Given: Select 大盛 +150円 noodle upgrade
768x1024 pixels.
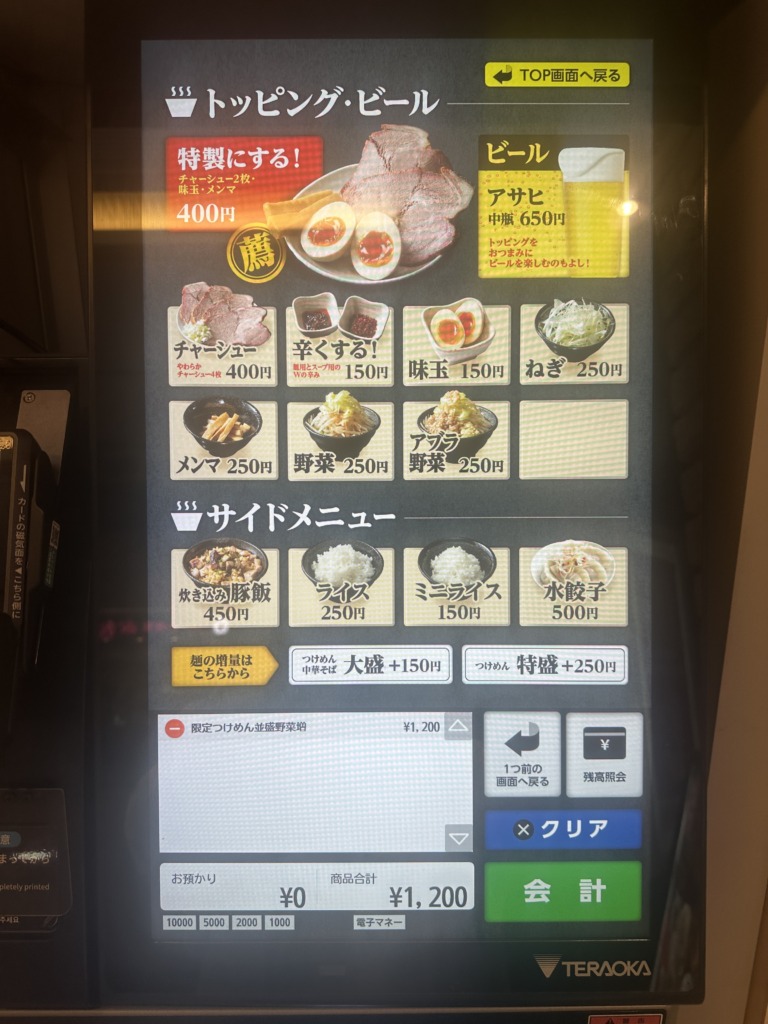Looking at the screenshot, I should 370,665.
